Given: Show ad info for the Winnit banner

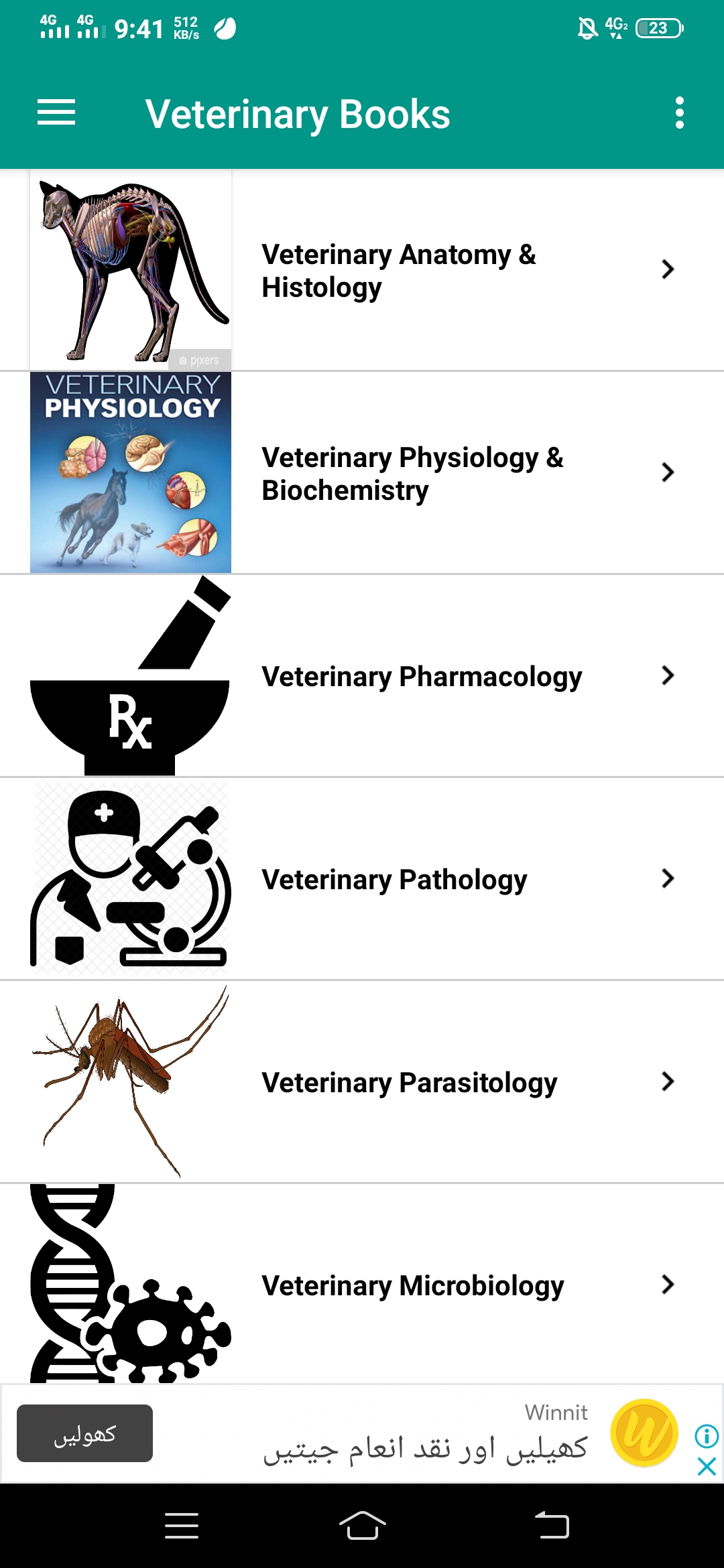Looking at the screenshot, I should [707, 1435].
